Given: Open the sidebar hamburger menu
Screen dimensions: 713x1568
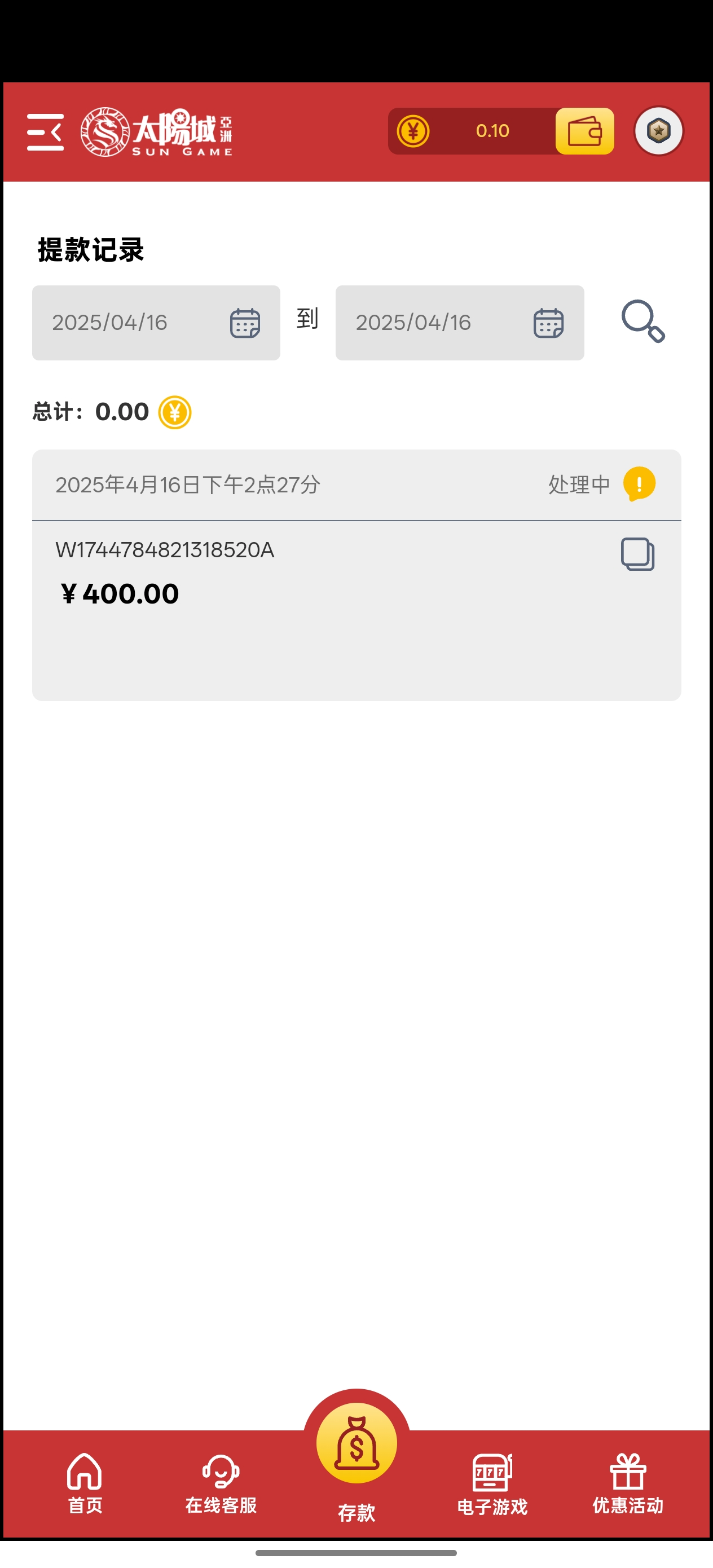Looking at the screenshot, I should click(46, 133).
